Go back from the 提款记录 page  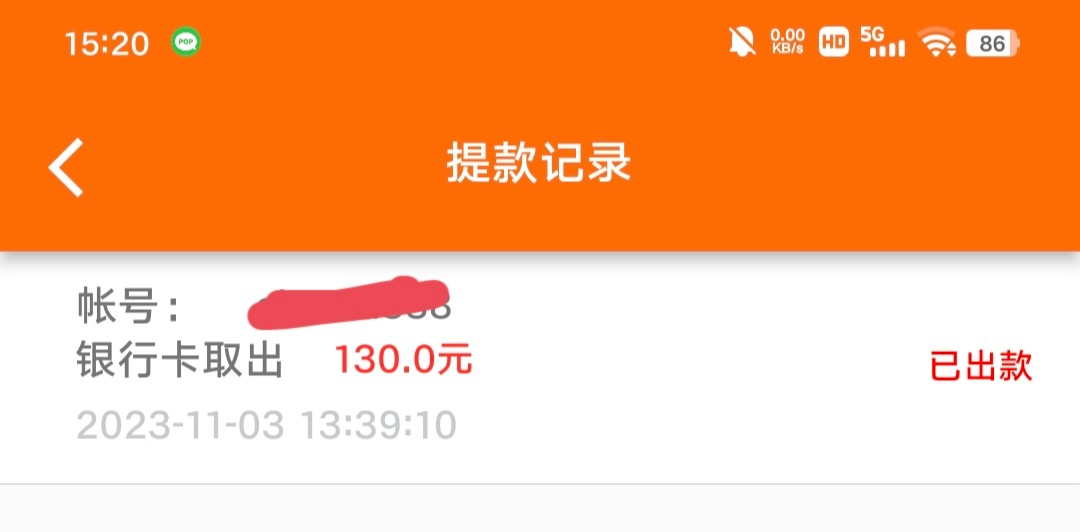[66, 166]
